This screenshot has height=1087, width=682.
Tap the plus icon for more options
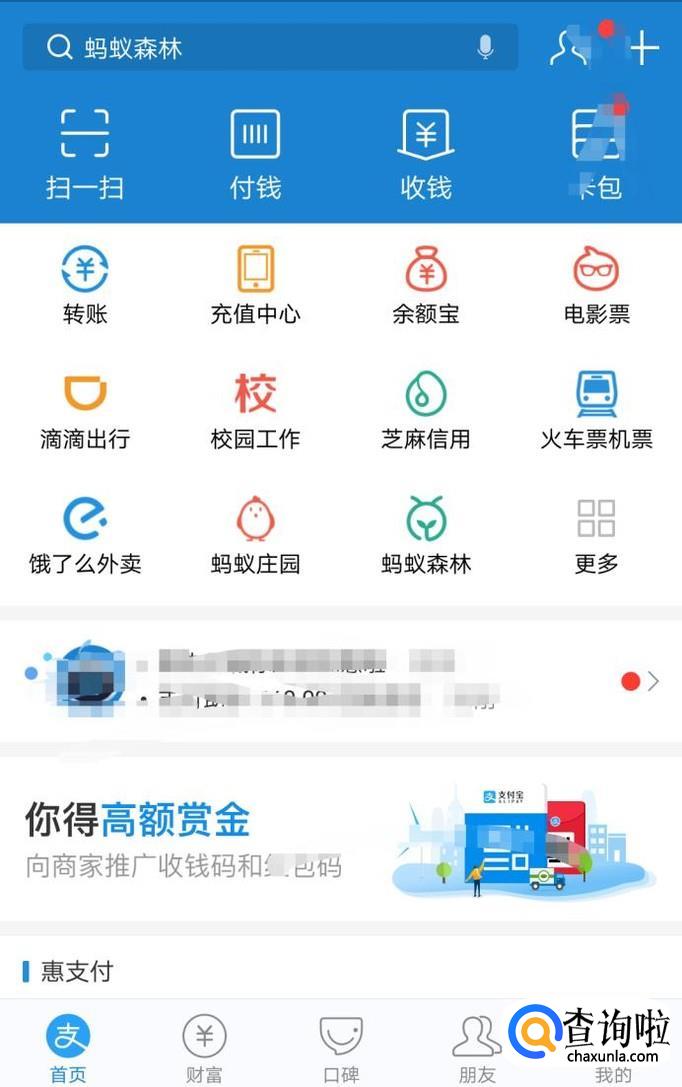644,48
